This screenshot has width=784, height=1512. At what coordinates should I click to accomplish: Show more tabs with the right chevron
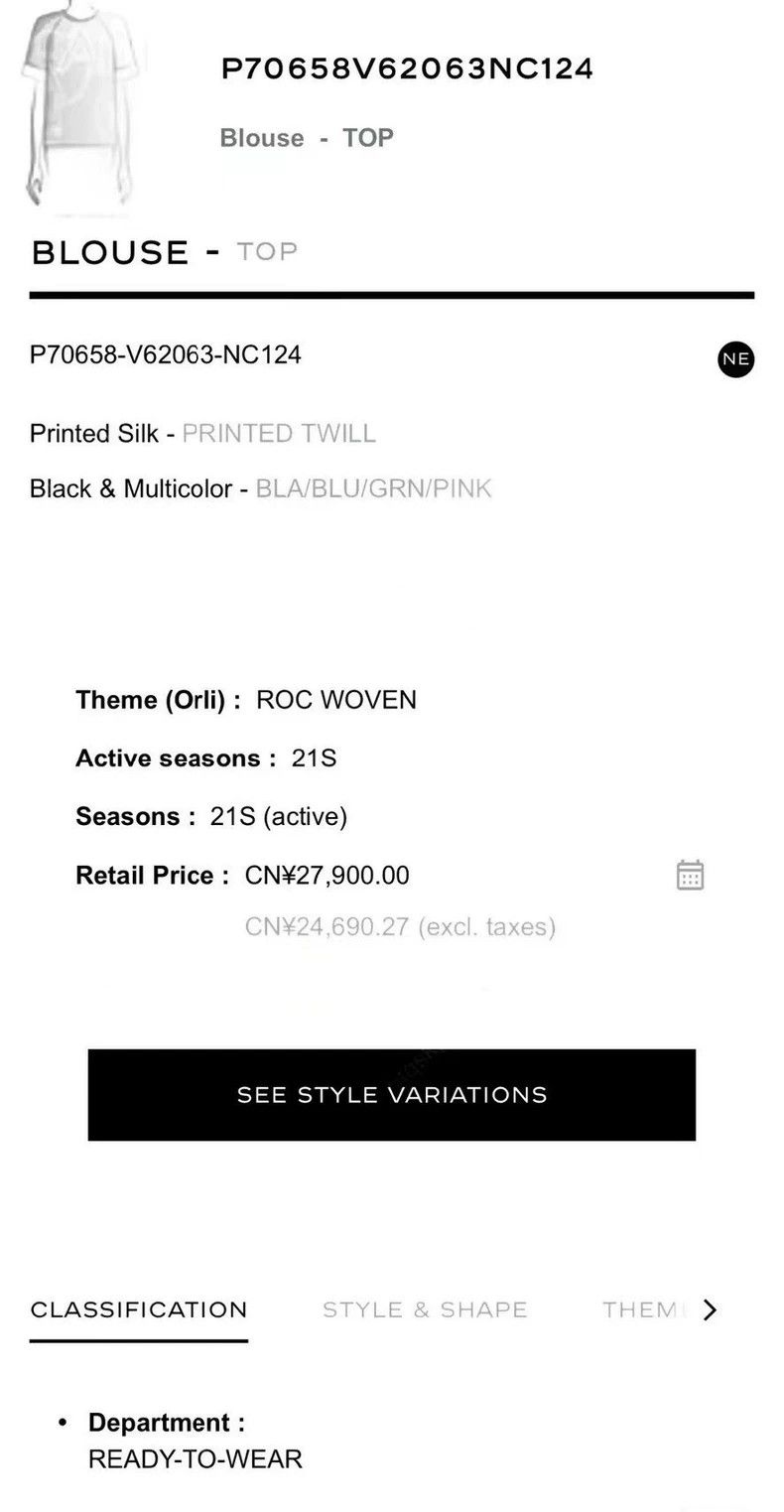pyautogui.click(x=709, y=1309)
